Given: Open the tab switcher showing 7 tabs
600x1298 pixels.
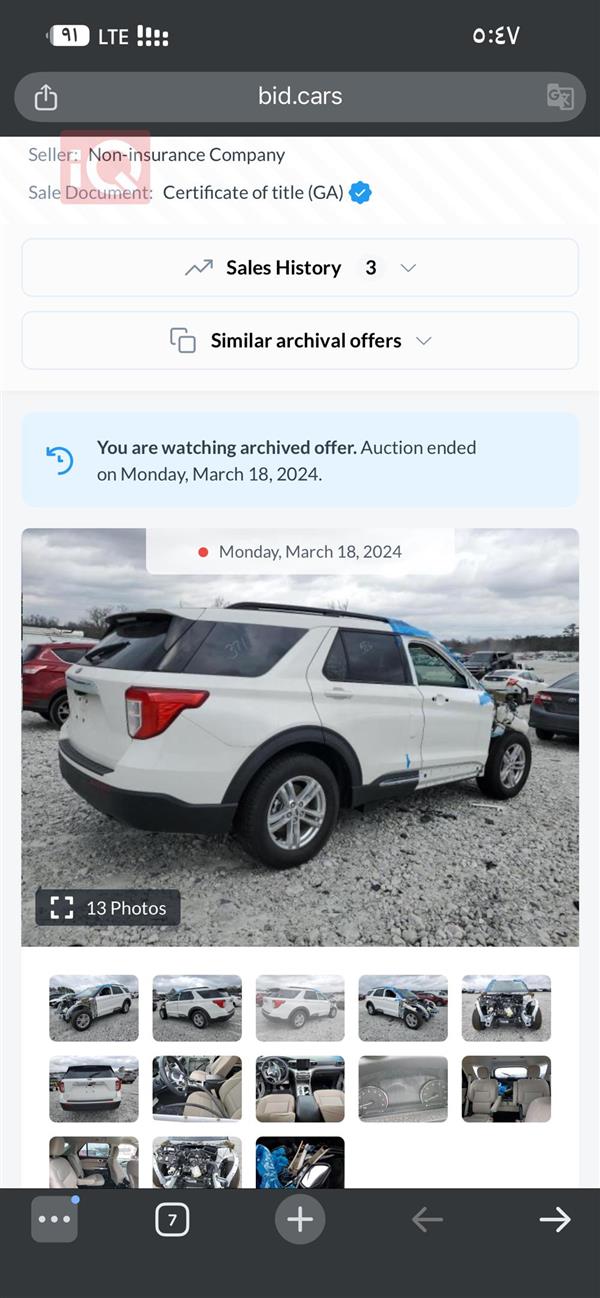Looking at the screenshot, I should click(172, 1220).
